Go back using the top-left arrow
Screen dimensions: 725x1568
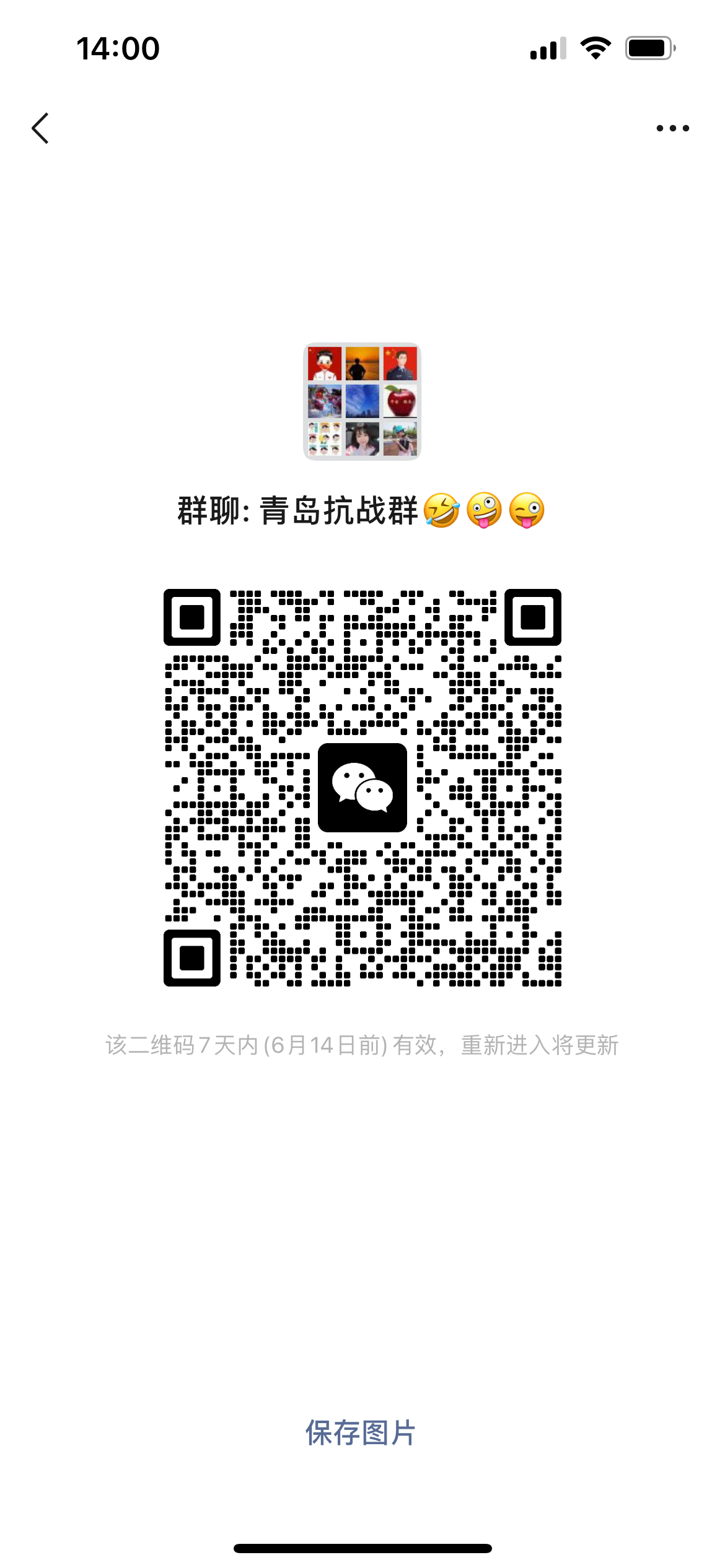coord(40,128)
